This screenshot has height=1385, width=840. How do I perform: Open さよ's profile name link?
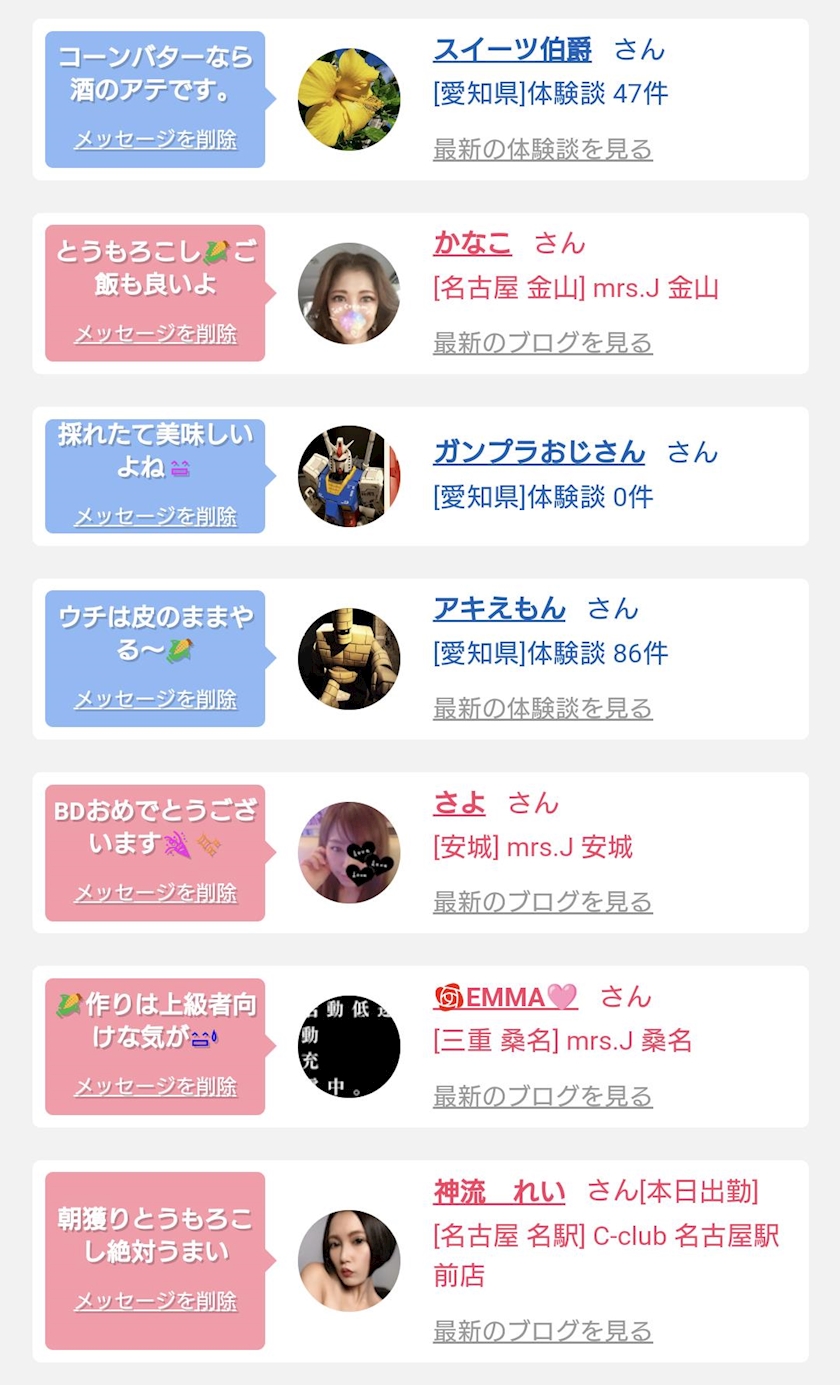tap(459, 802)
